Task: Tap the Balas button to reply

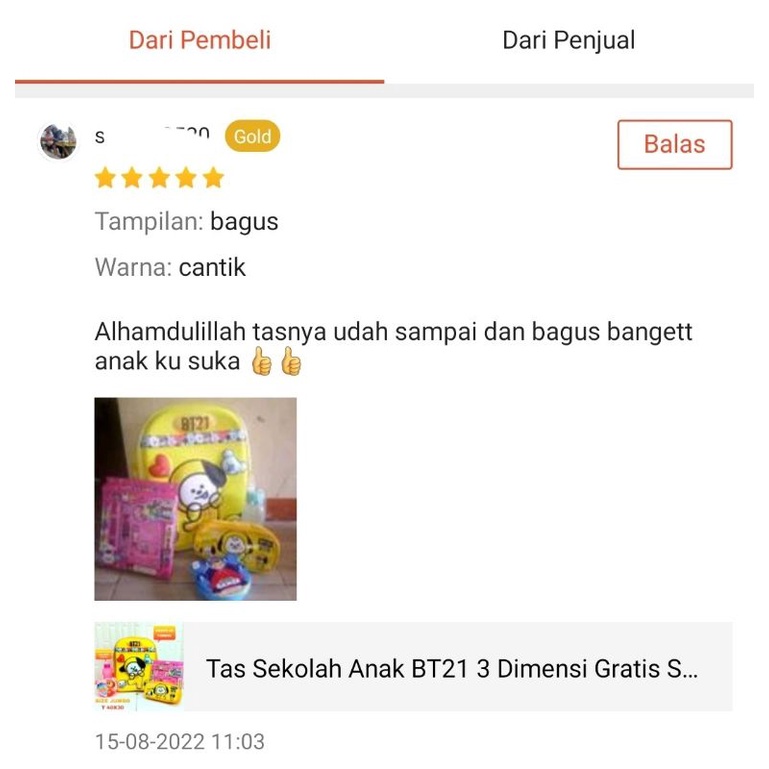Action: [x=674, y=145]
